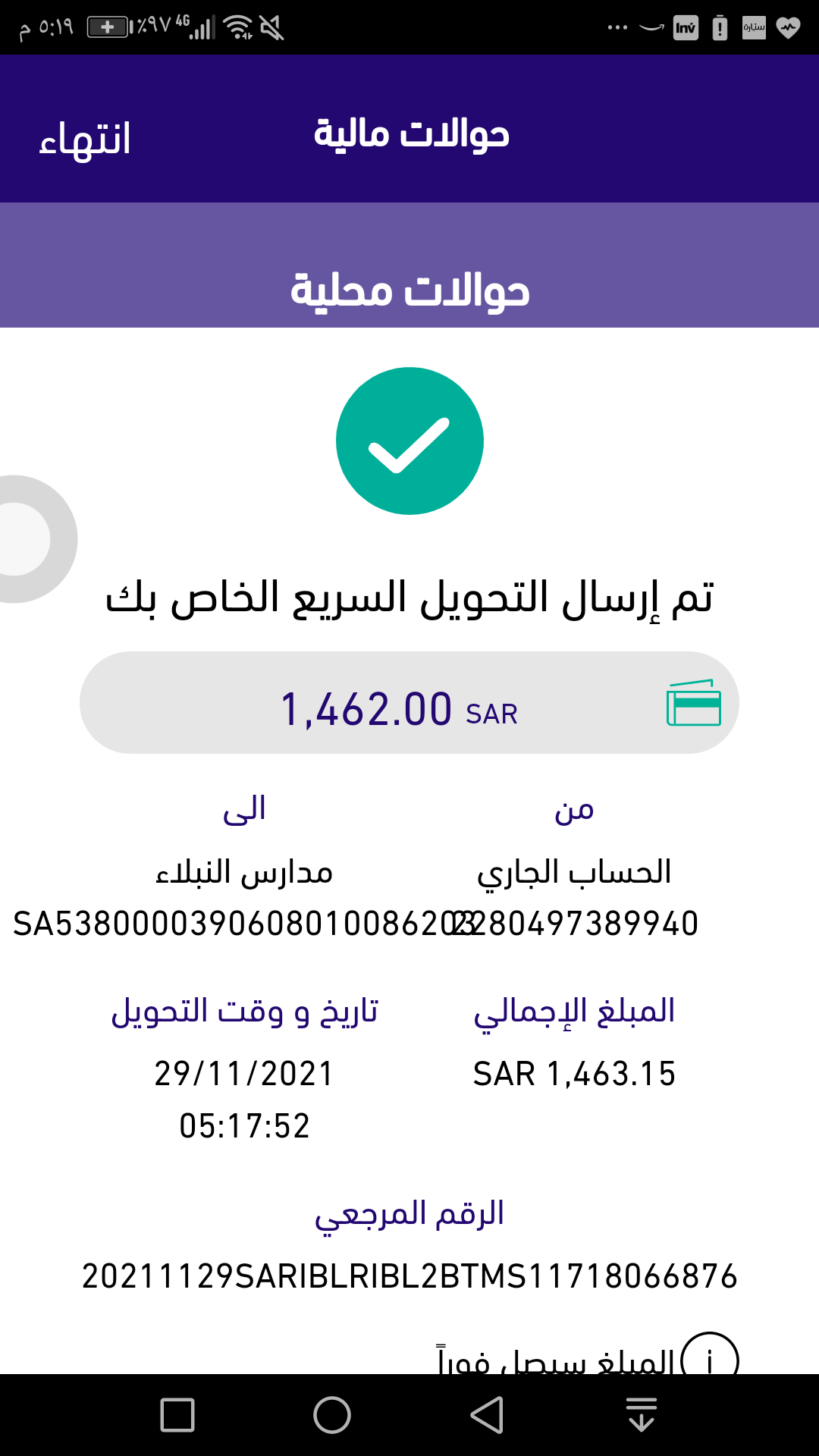Tap انتهاء to finish the transfer
819x1456 pixels.
[x=85, y=140]
